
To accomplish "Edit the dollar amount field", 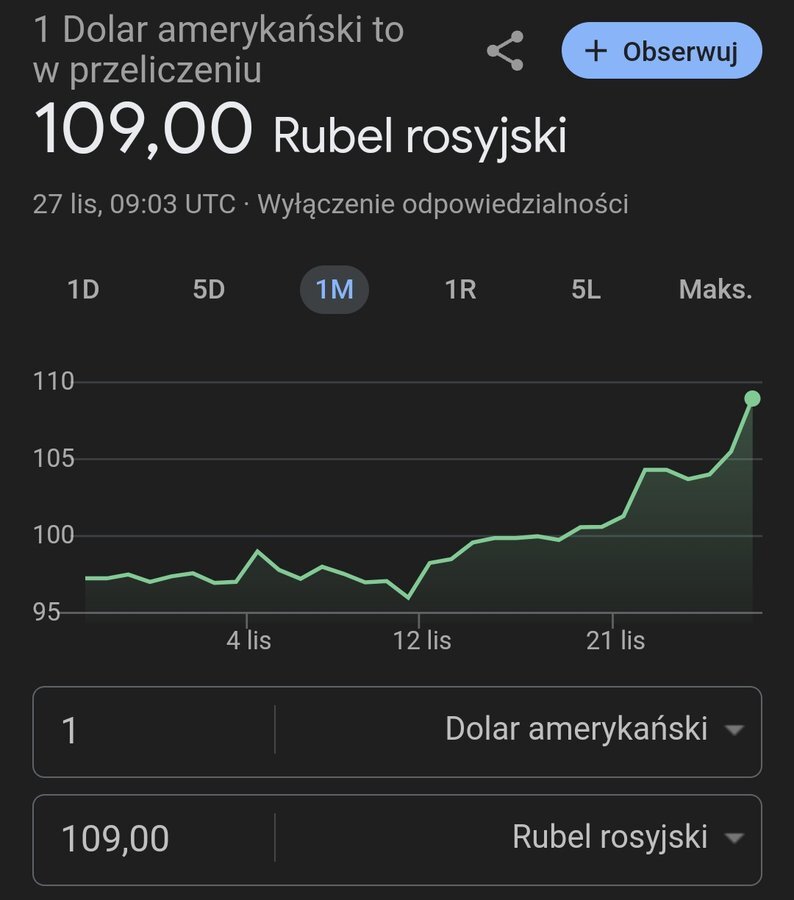I will click(150, 731).
